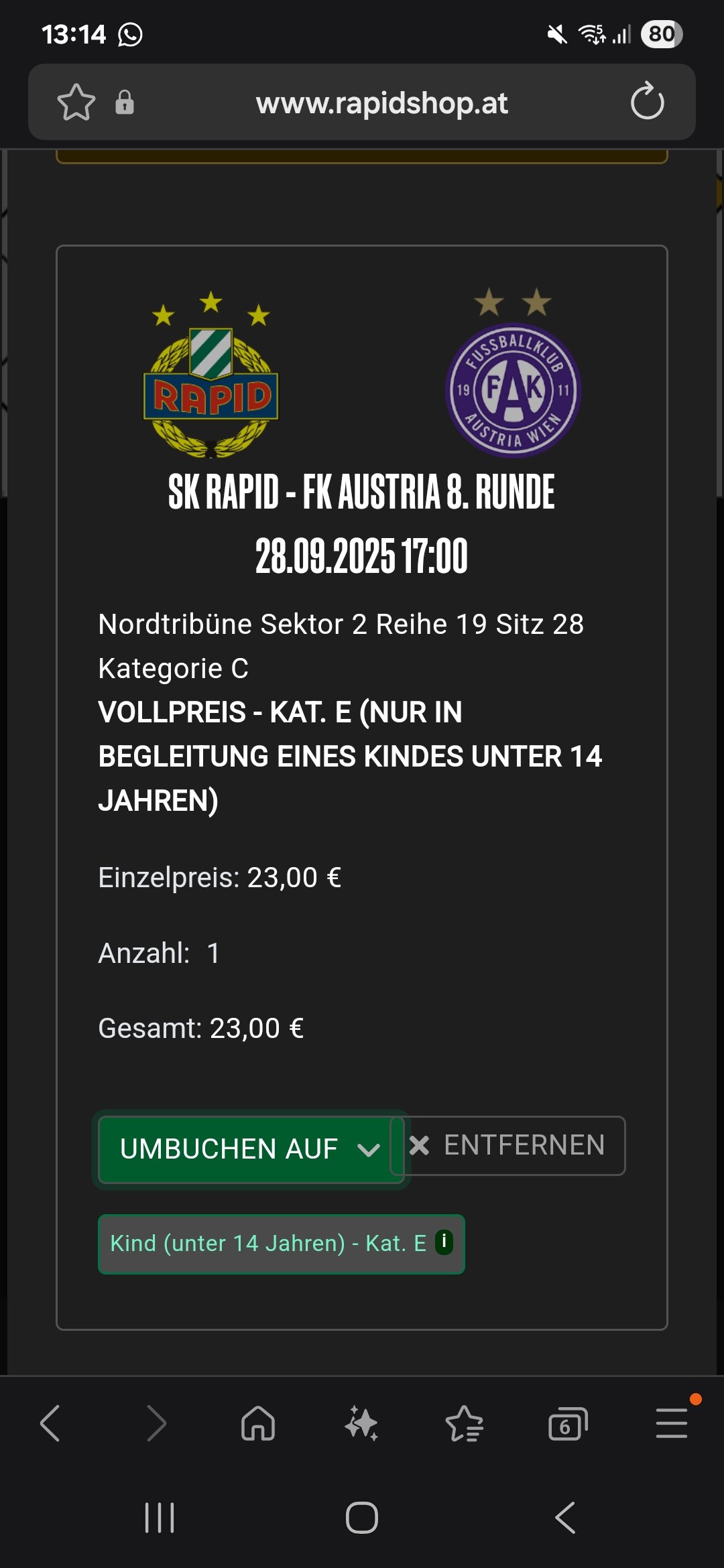
Task: Tap the system recent apps button
Action: 160,1518
